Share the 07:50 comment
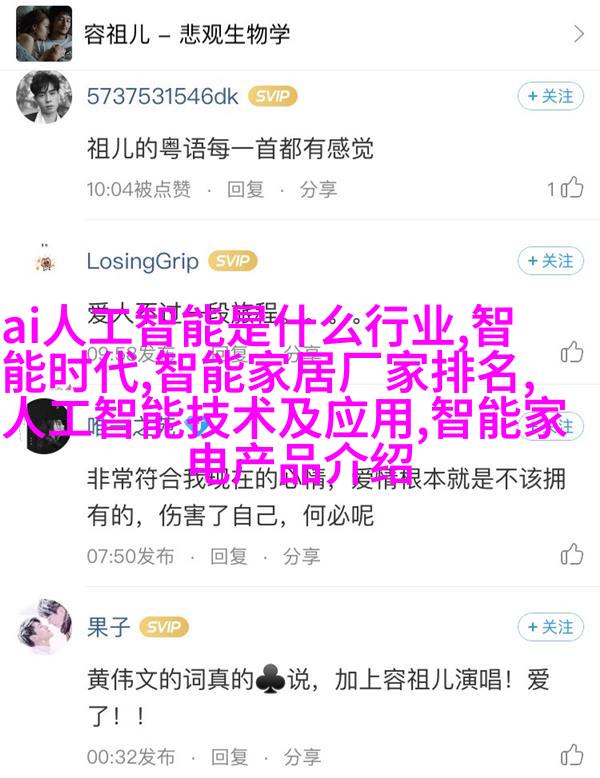Image resolution: width=600 pixels, height=778 pixels. click(302, 555)
